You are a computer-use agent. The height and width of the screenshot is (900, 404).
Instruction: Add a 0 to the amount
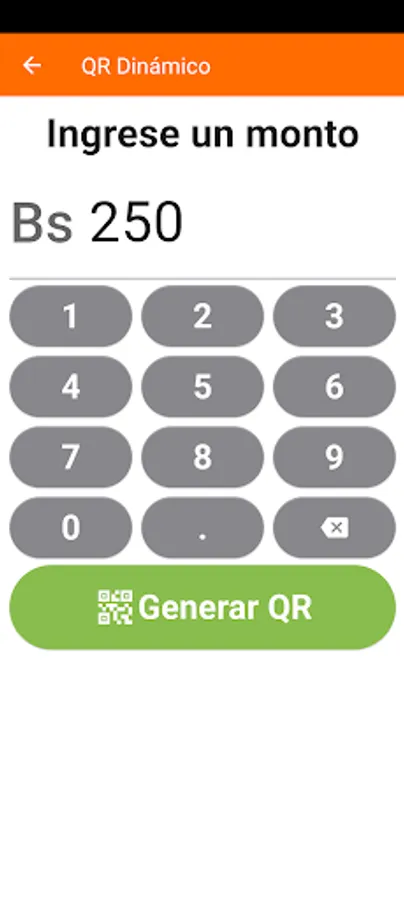tap(71, 527)
